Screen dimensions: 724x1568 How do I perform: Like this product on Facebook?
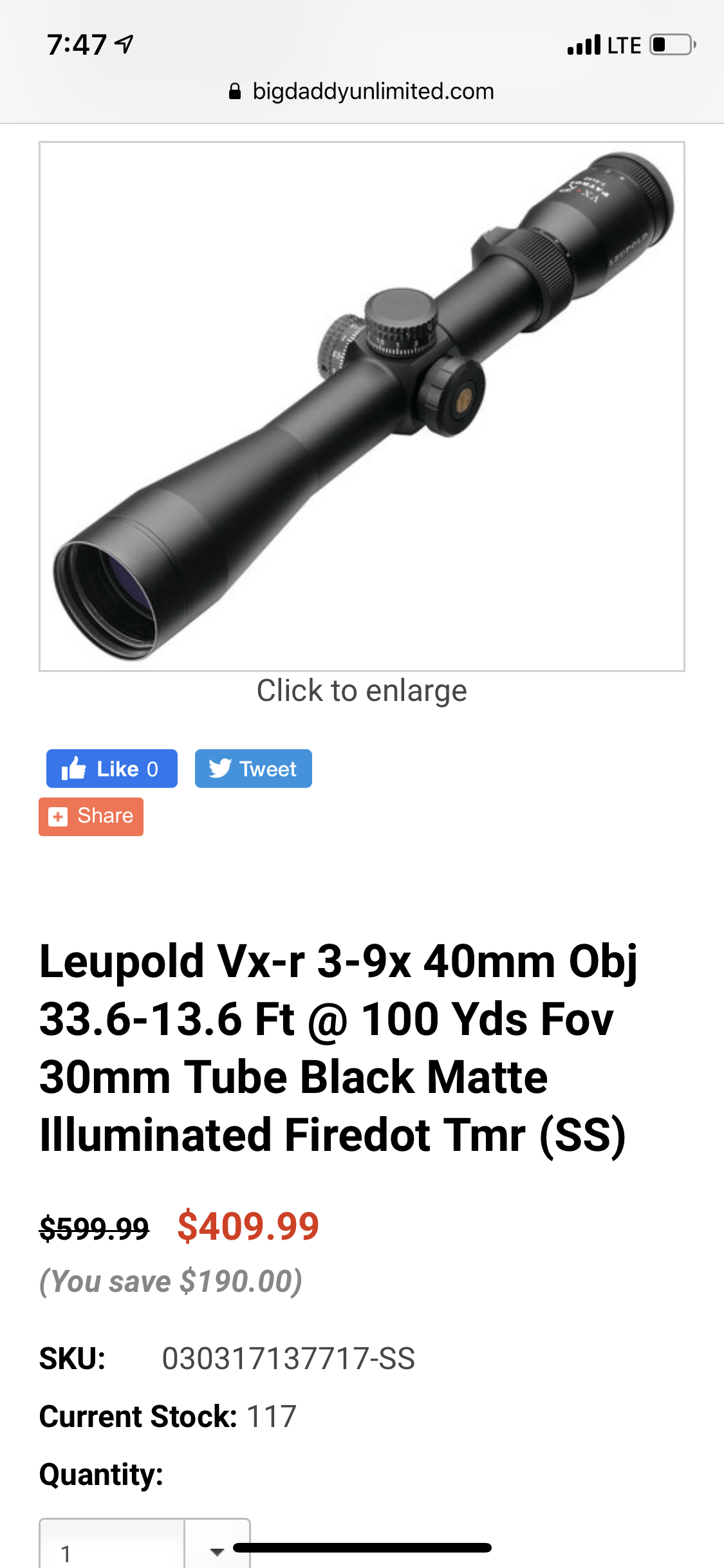click(x=112, y=769)
